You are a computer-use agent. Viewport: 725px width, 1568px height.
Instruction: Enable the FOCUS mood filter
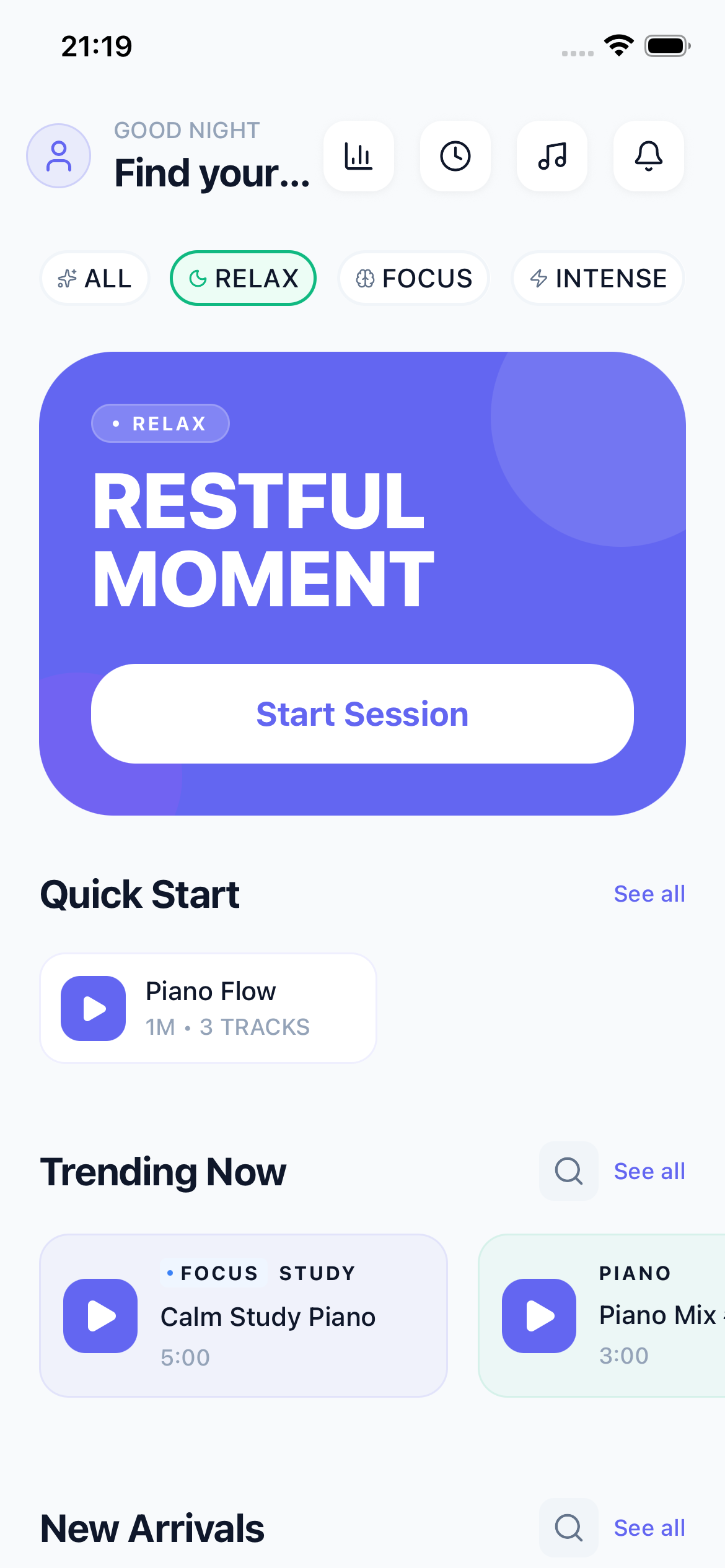[x=413, y=278]
